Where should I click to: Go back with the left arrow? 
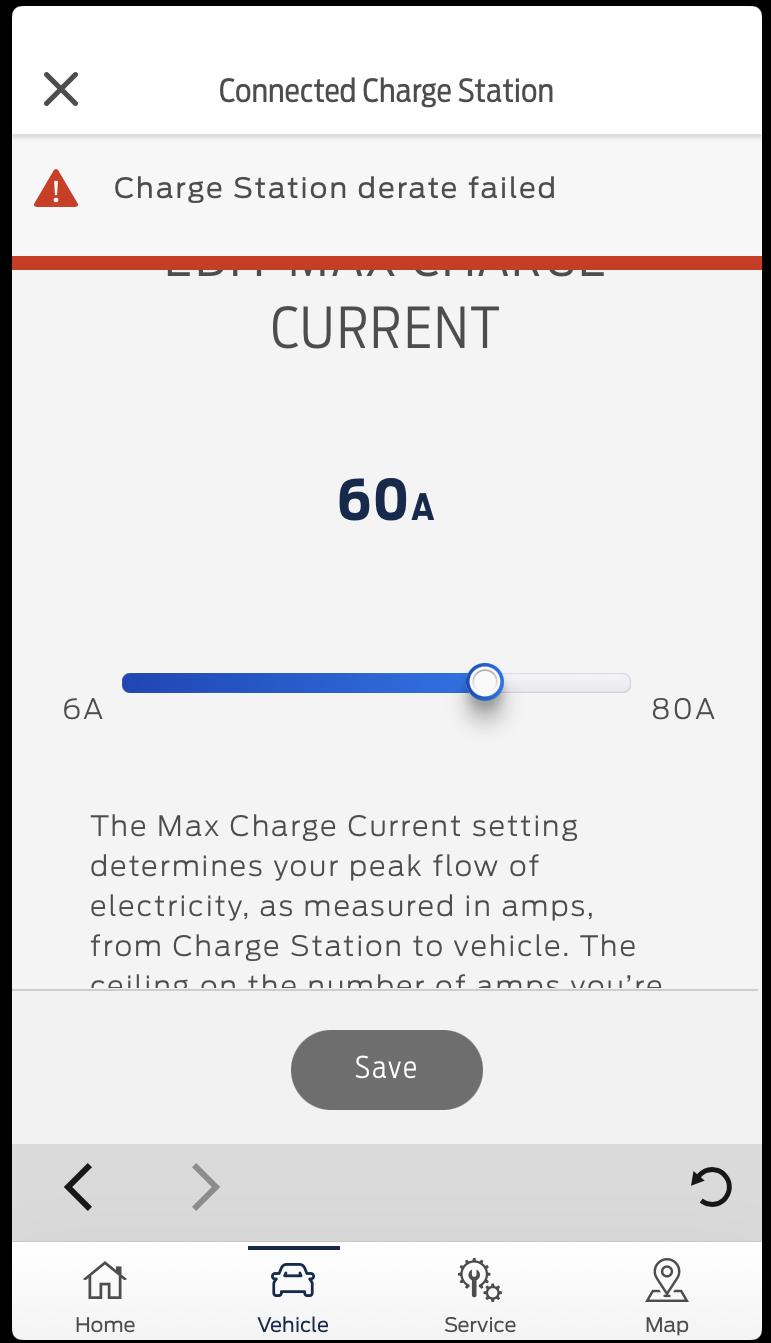(x=80, y=1188)
